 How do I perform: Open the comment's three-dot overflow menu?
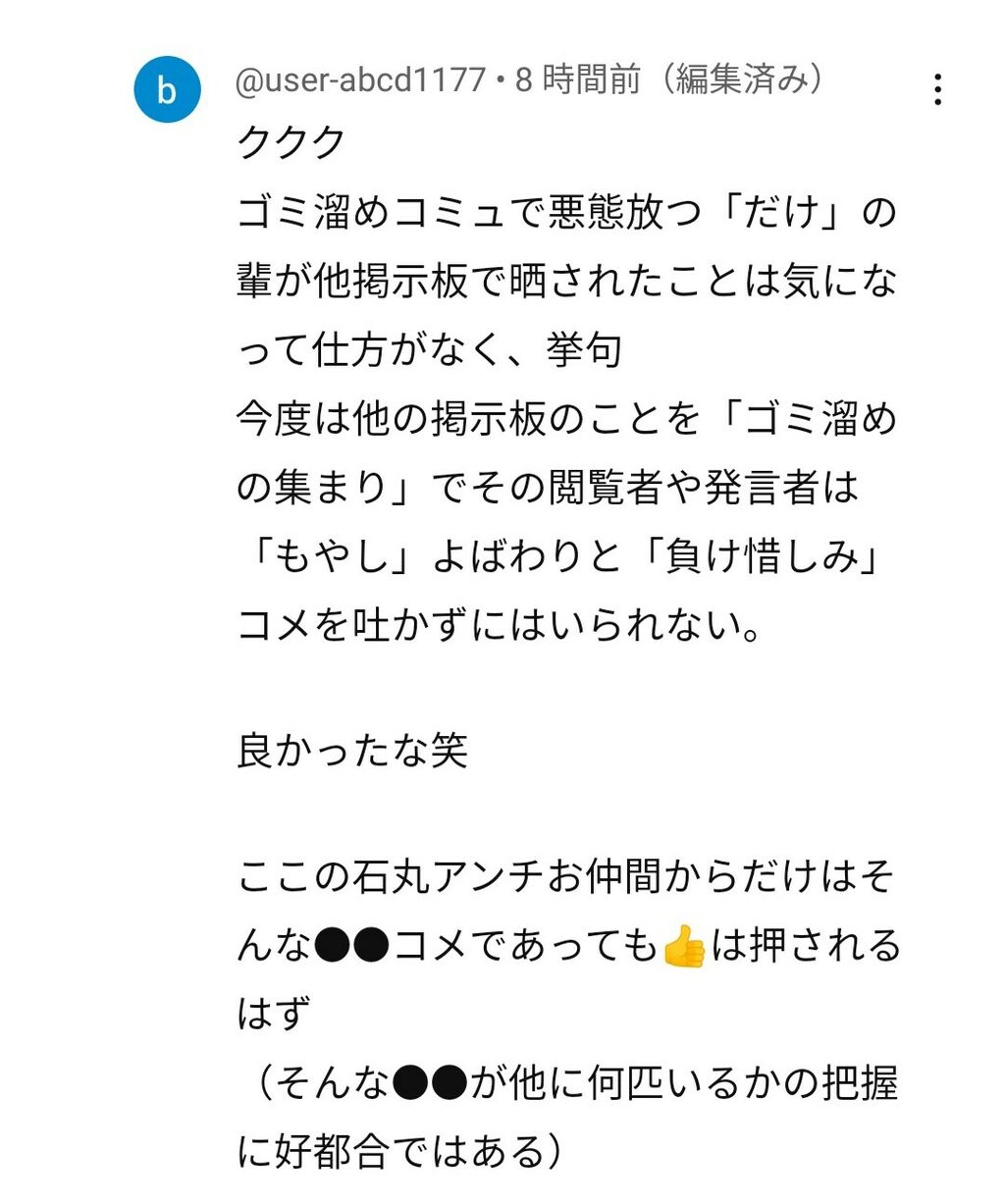point(938,89)
